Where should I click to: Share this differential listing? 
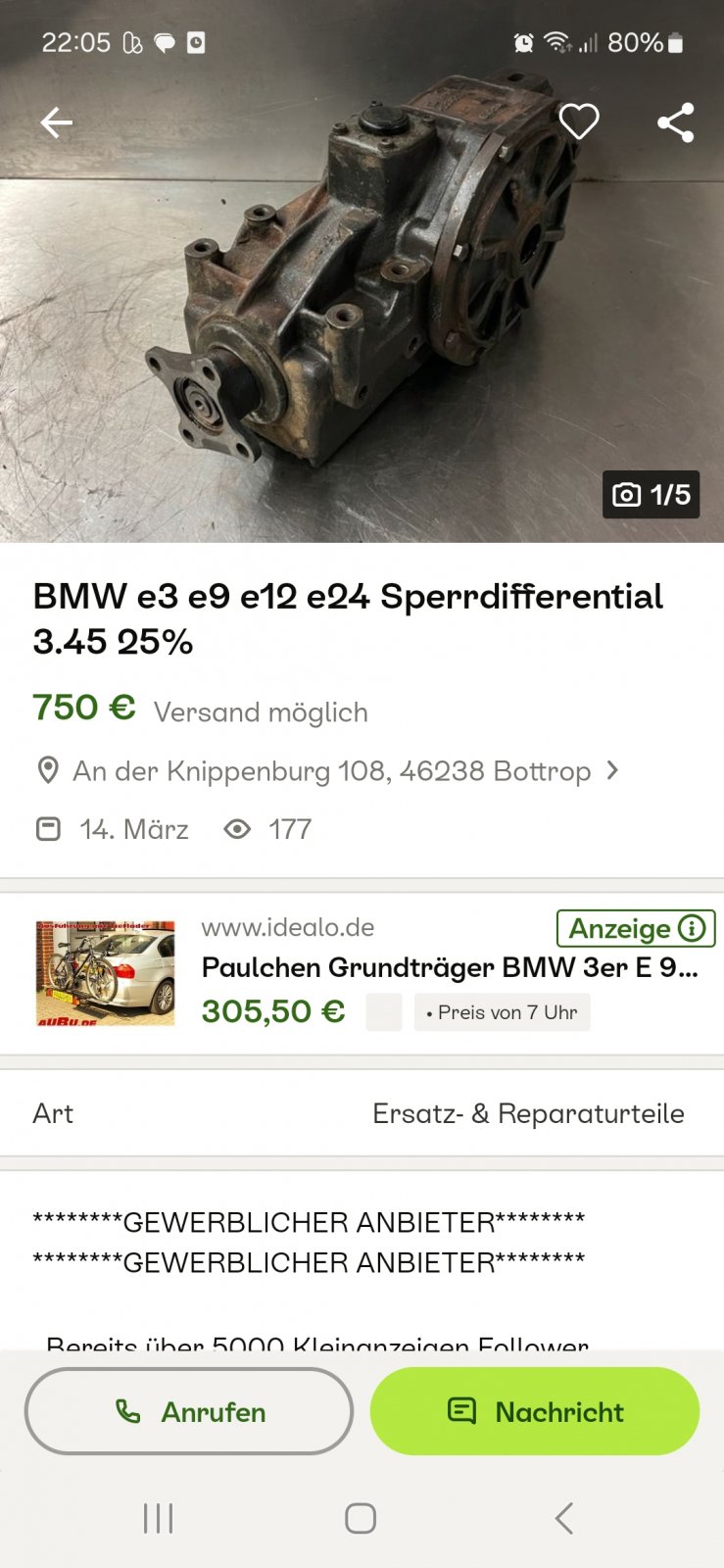[675, 122]
